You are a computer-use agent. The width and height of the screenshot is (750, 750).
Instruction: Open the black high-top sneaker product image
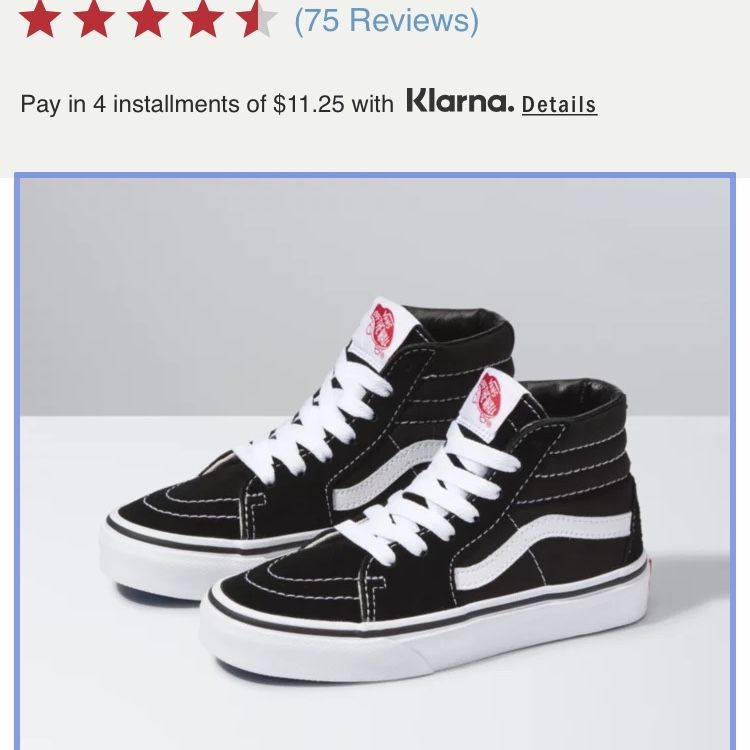pos(375,461)
